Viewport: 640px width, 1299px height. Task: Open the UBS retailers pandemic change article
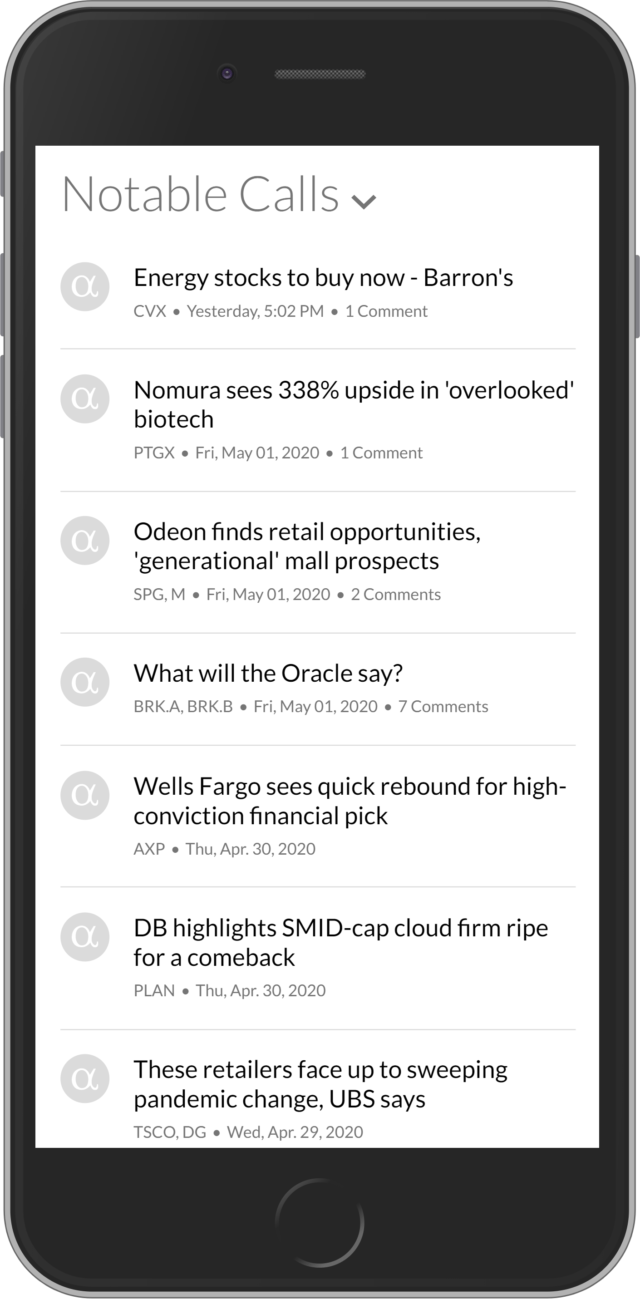tap(321, 1085)
